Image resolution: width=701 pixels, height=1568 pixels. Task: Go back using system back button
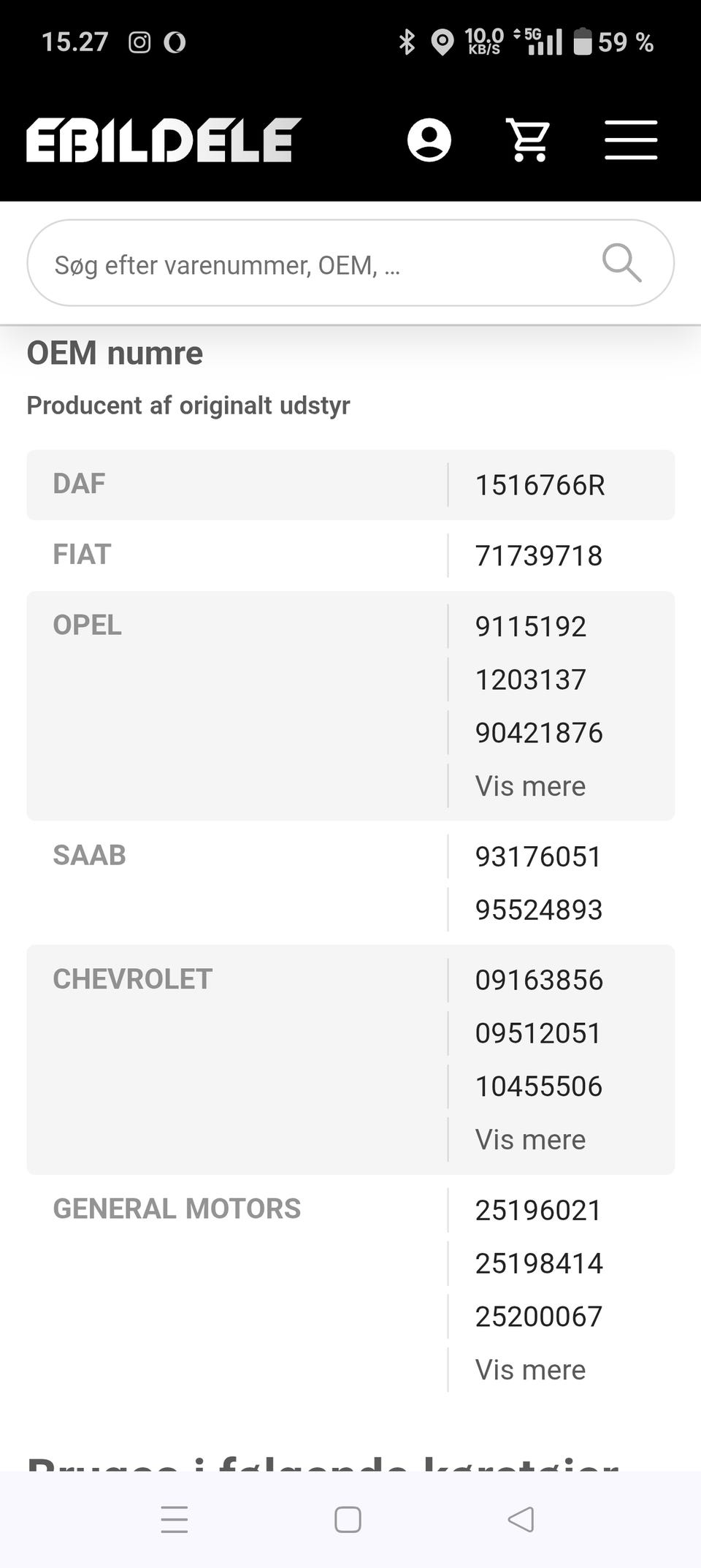521,1519
